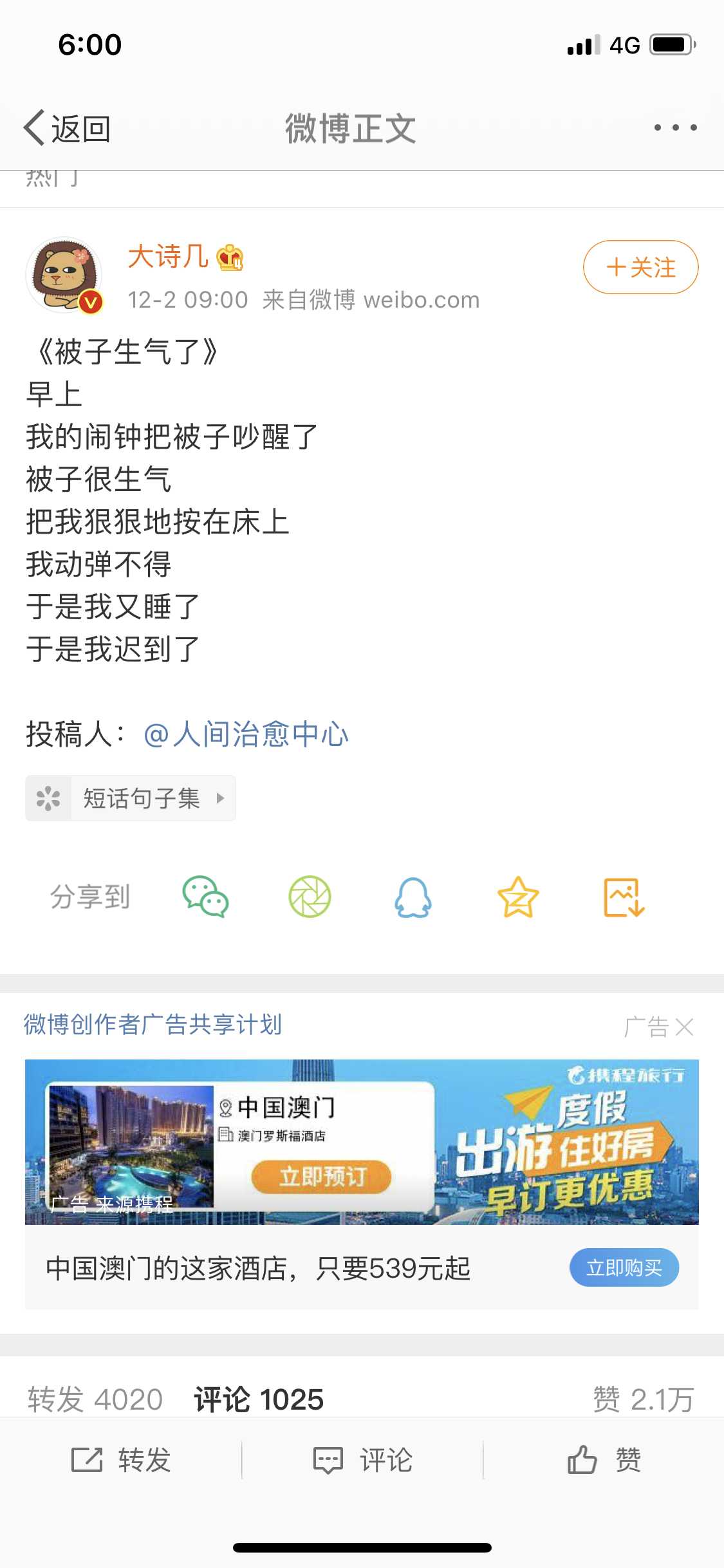The width and height of the screenshot is (724, 1568).
Task: Open the three-dot overflow menu
Action: tap(675, 128)
